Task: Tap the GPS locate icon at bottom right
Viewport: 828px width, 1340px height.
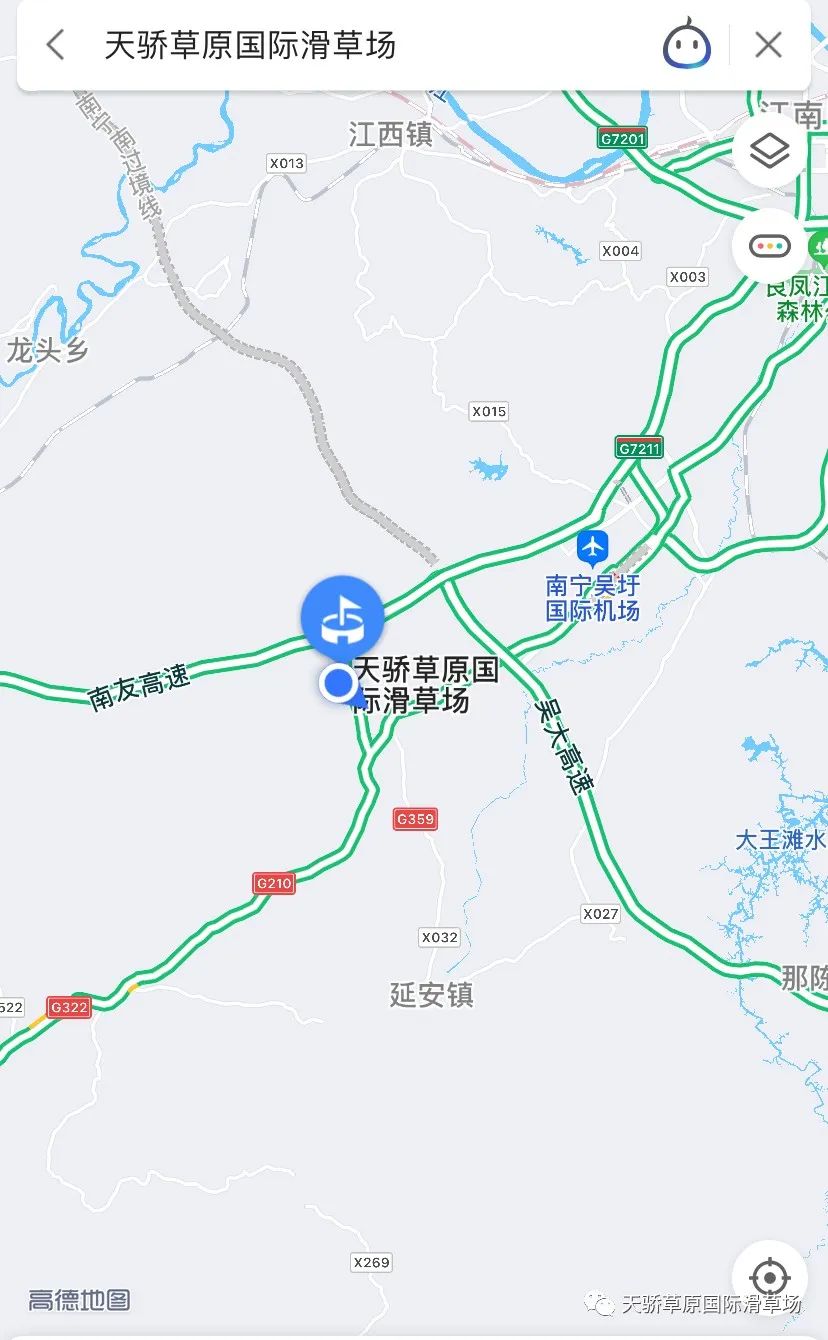Action: click(769, 1277)
